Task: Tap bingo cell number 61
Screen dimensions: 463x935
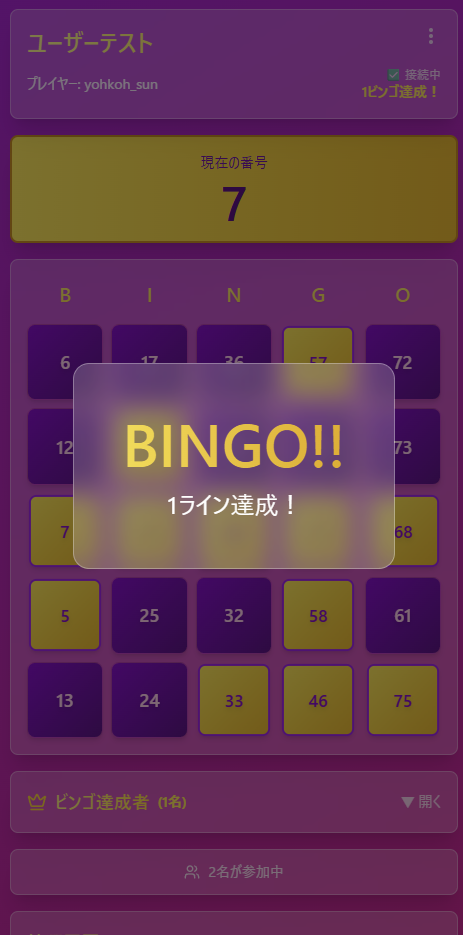Action: [x=403, y=615]
